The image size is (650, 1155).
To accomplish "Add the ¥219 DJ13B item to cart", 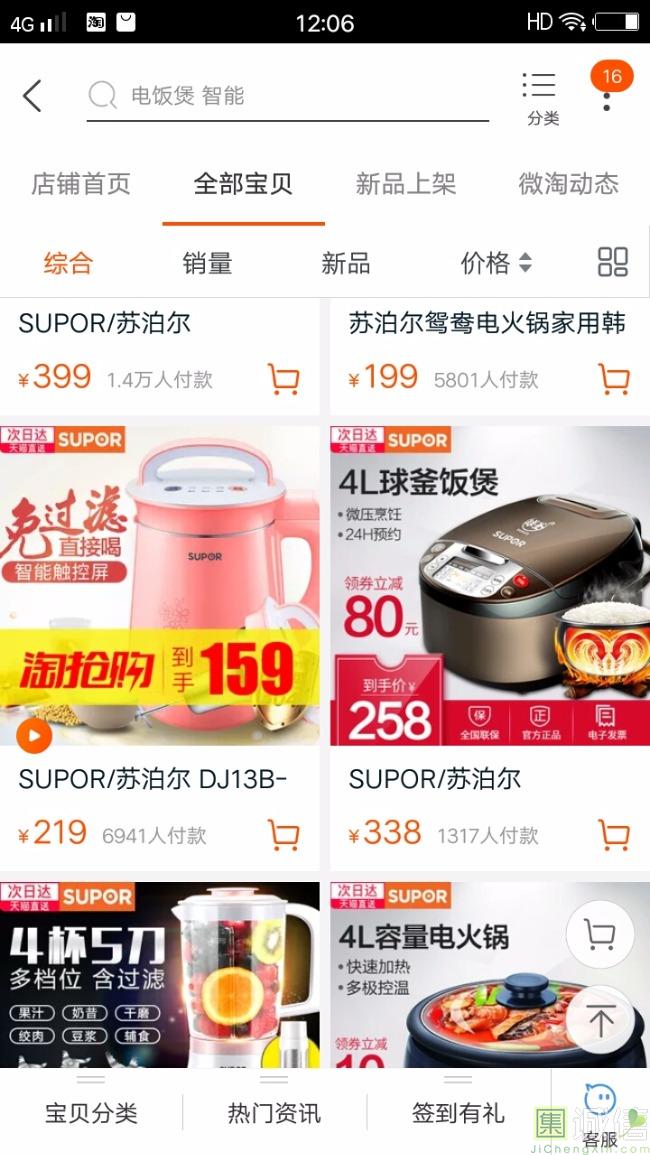I will pos(284,835).
